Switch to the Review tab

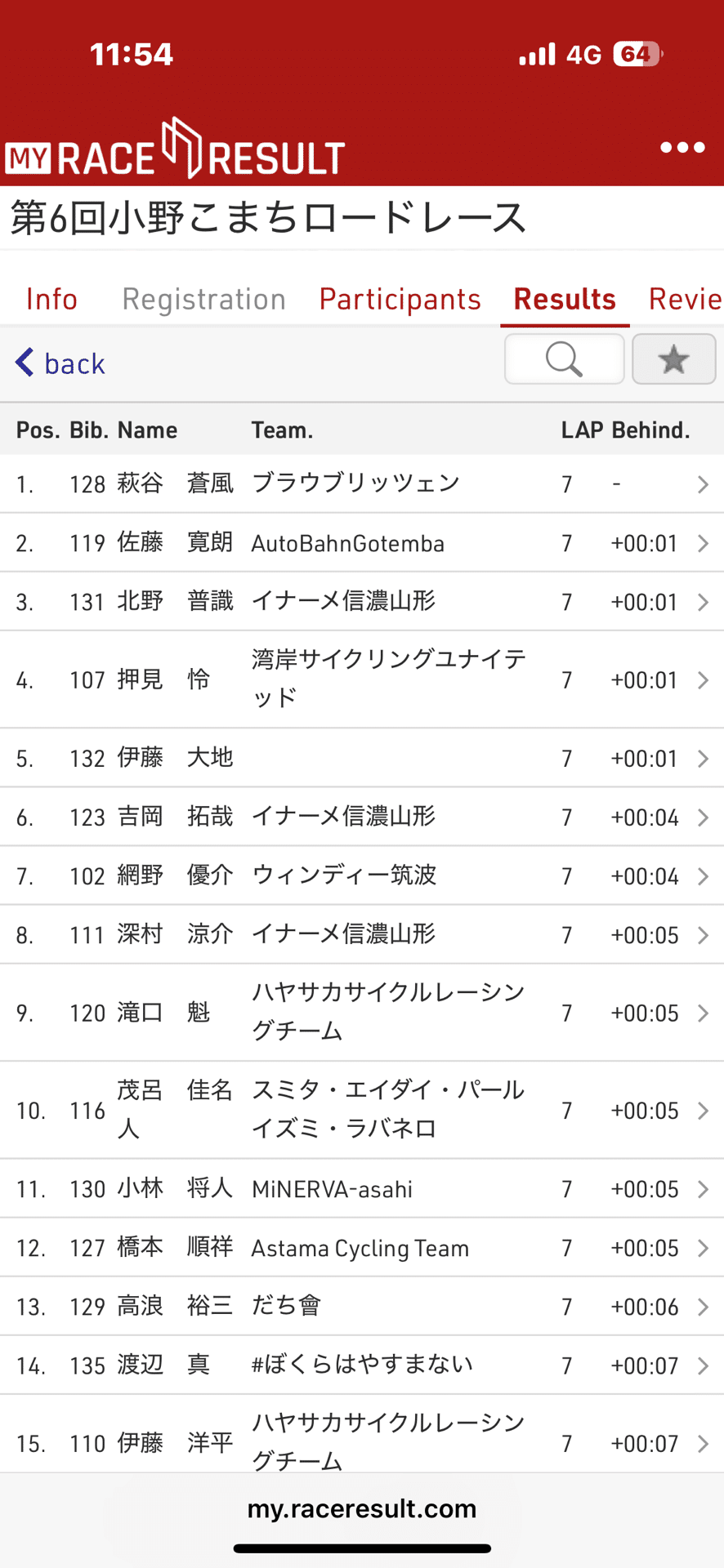[685, 299]
